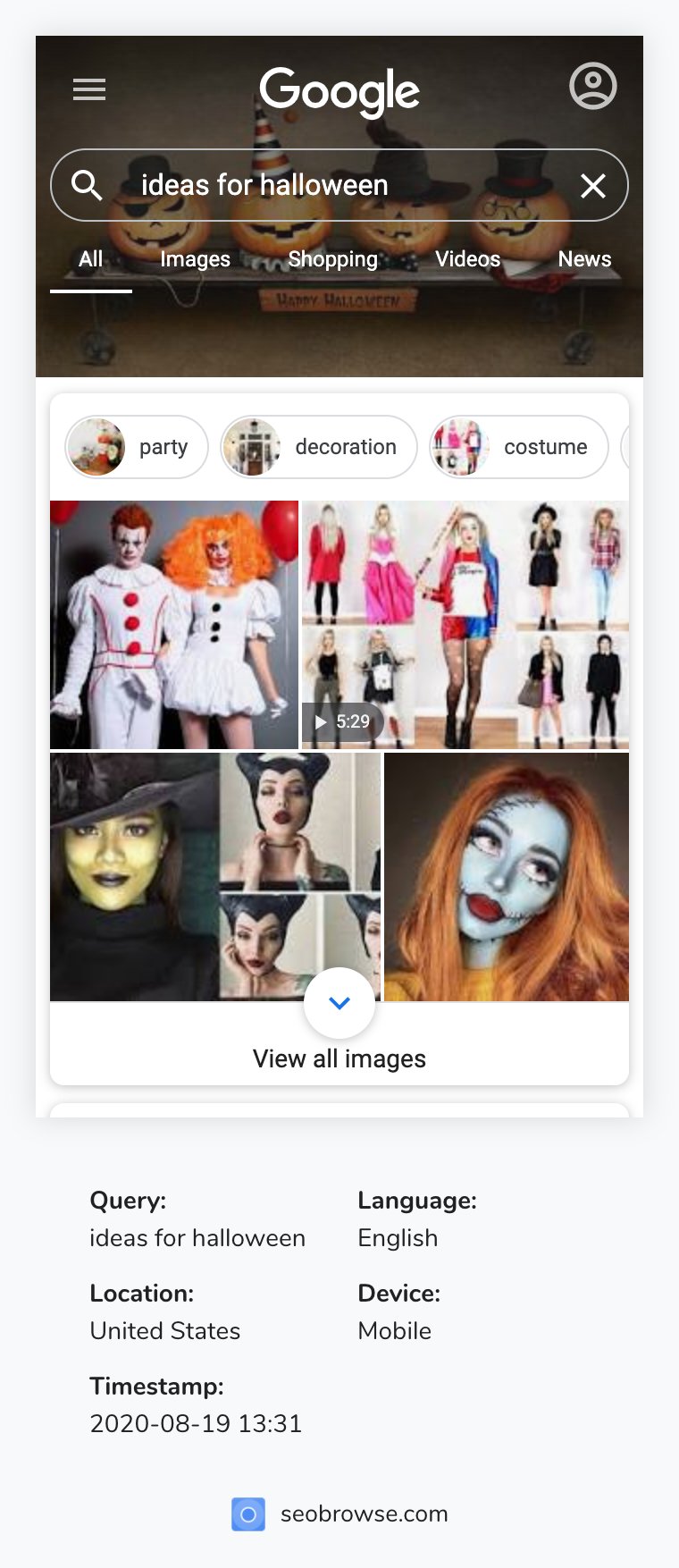
Task: Tap the search field with 'ideas for halloween'
Action: (x=339, y=185)
